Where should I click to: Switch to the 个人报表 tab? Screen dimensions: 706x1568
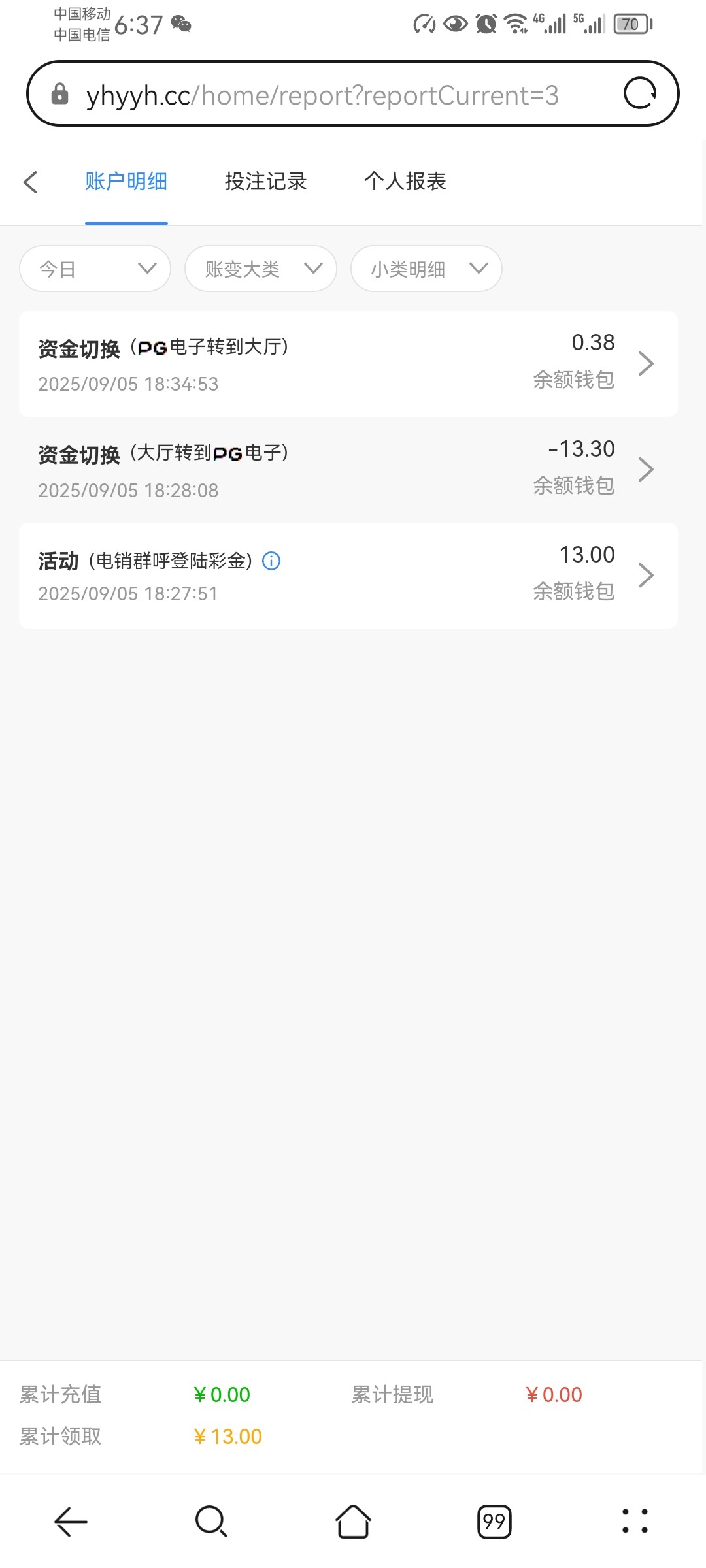tap(405, 182)
